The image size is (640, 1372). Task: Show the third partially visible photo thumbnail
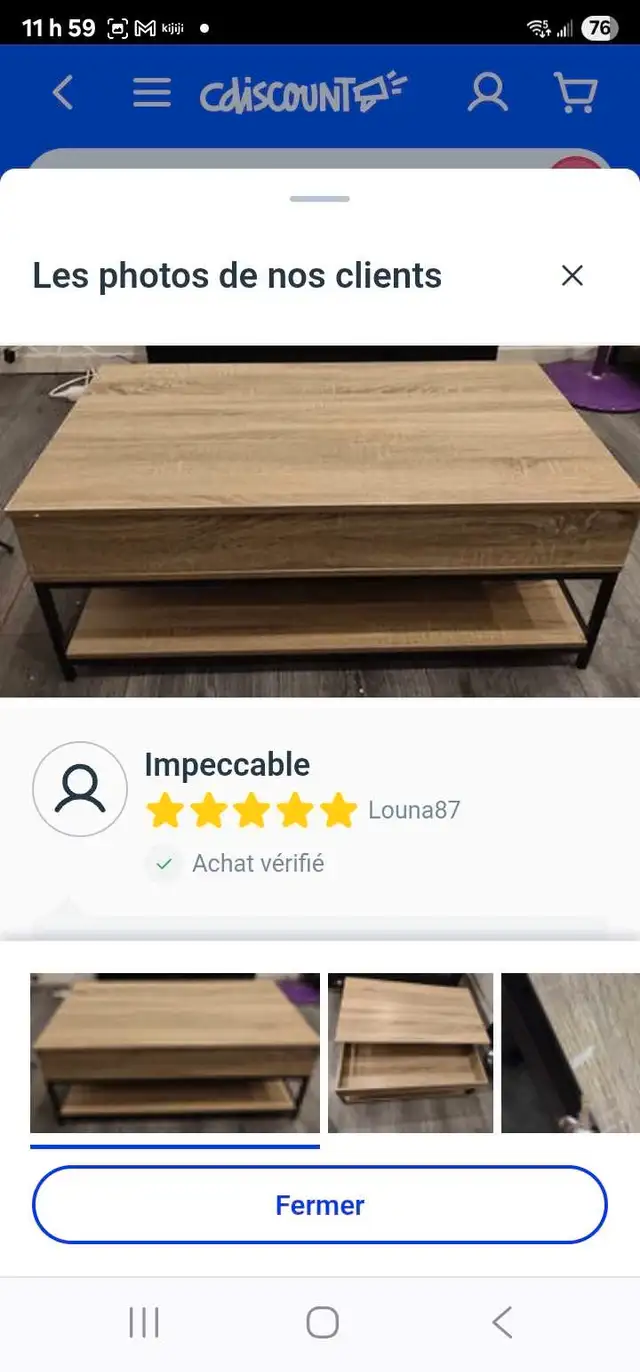pyautogui.click(x=570, y=1053)
